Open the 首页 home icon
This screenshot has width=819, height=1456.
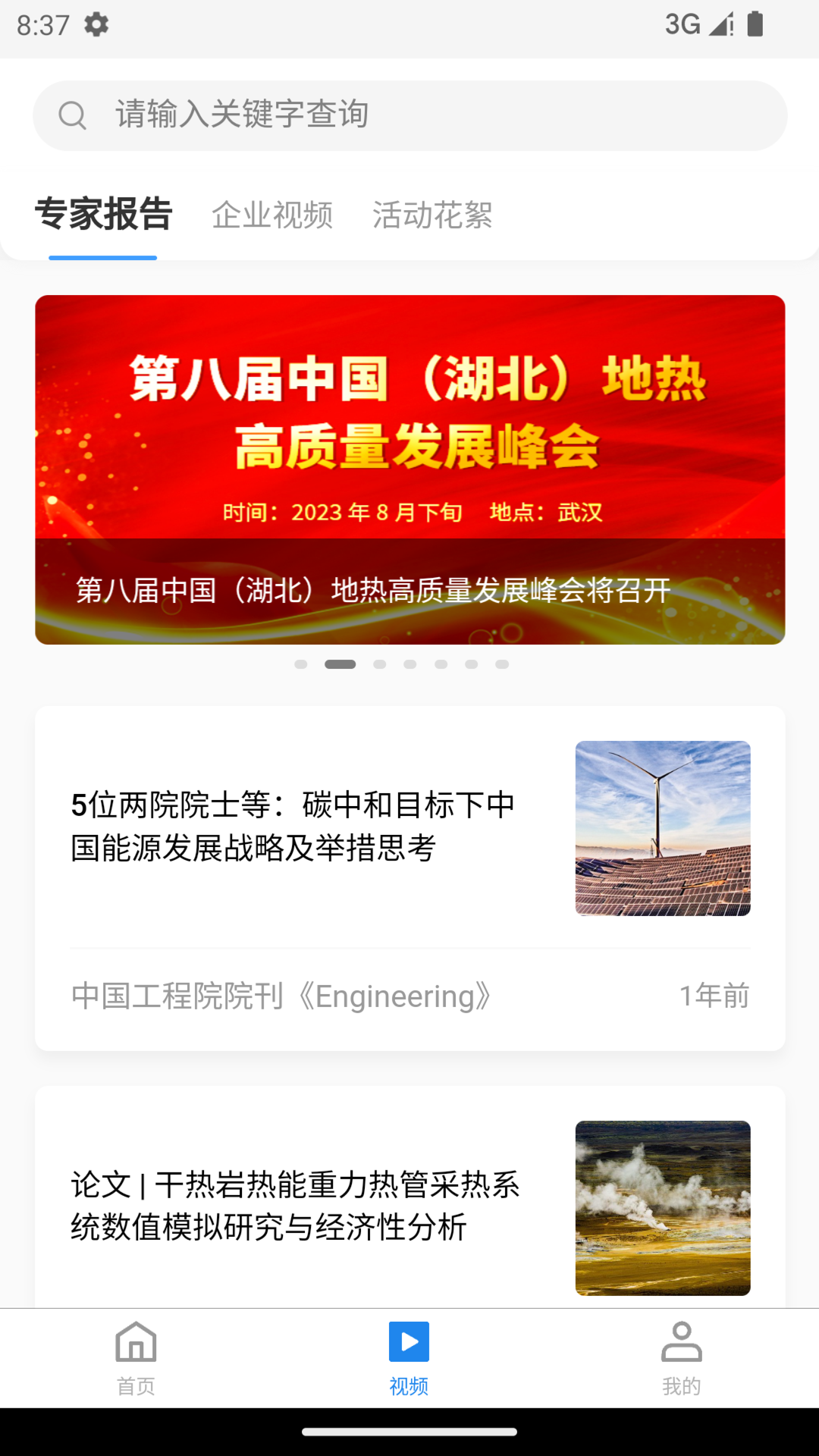[136, 1342]
